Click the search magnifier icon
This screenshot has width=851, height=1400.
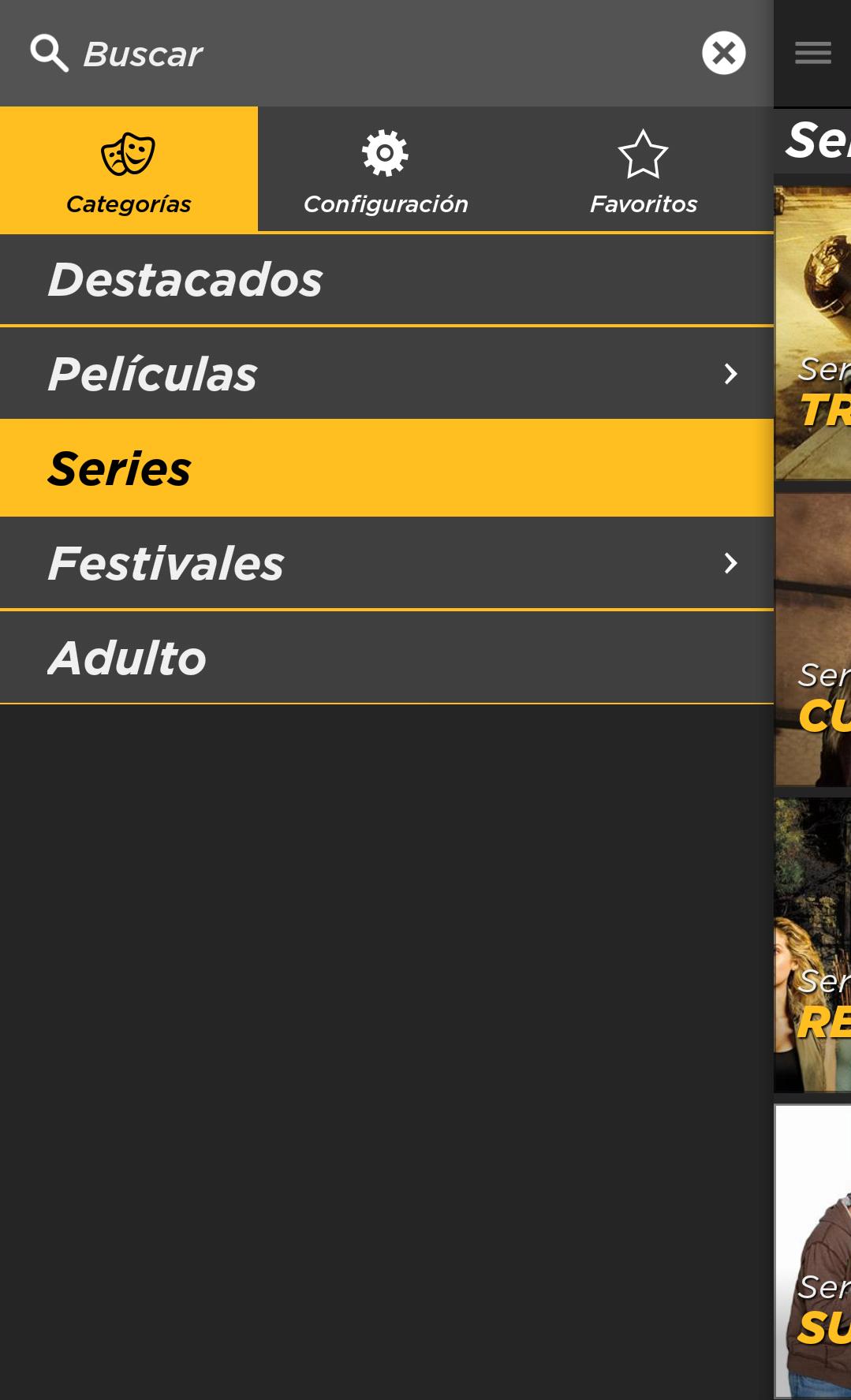(x=49, y=53)
